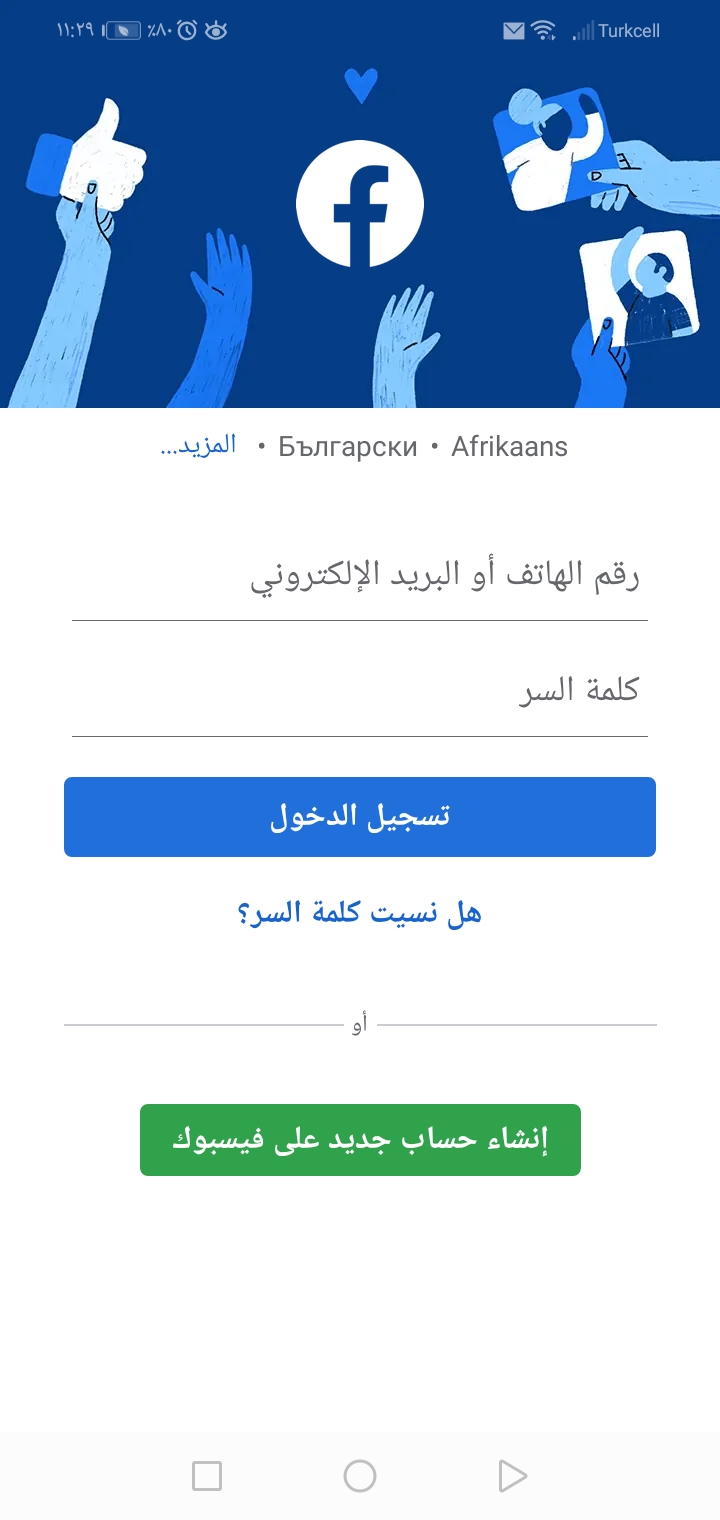Focus the password field
Viewport: 720px width, 1520px height.
pos(360,692)
